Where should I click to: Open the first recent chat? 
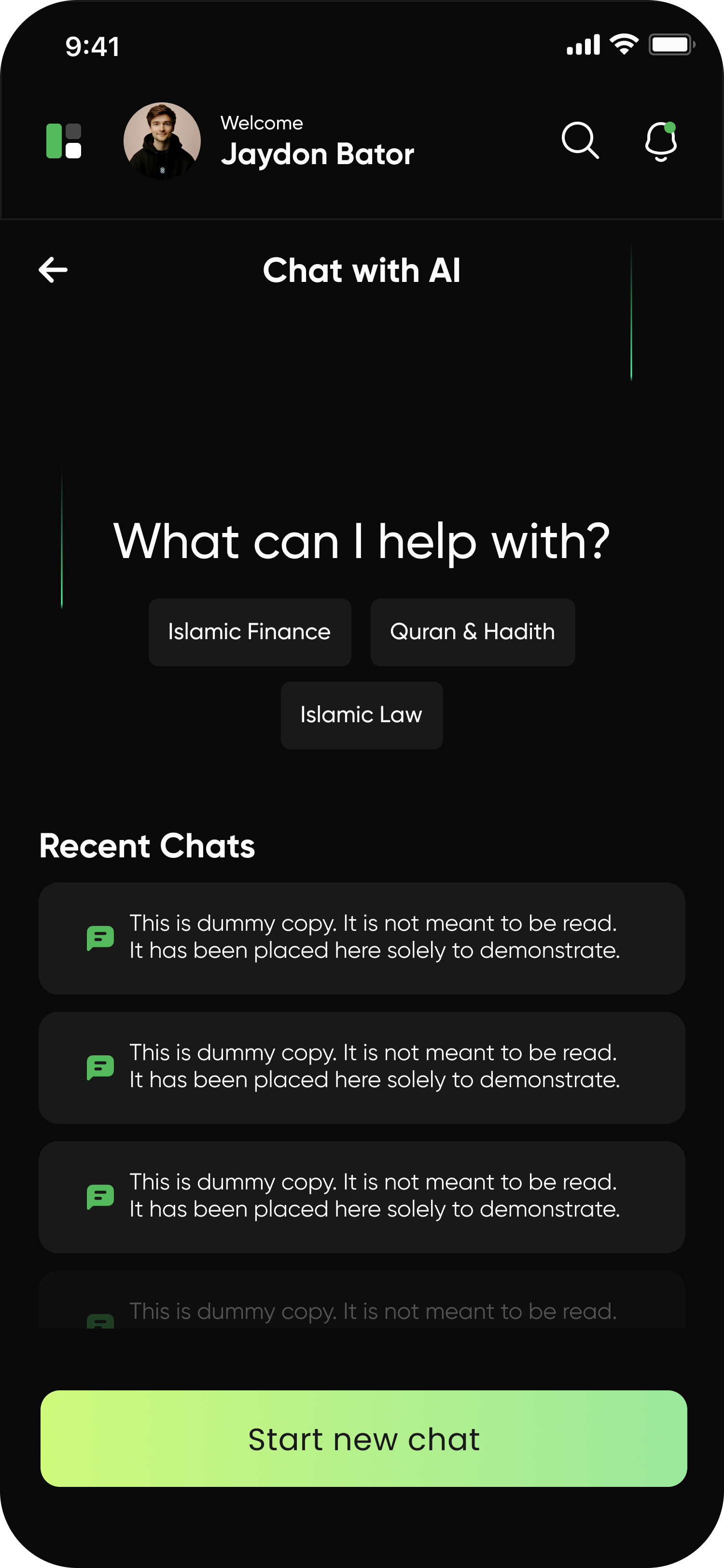(x=362, y=938)
